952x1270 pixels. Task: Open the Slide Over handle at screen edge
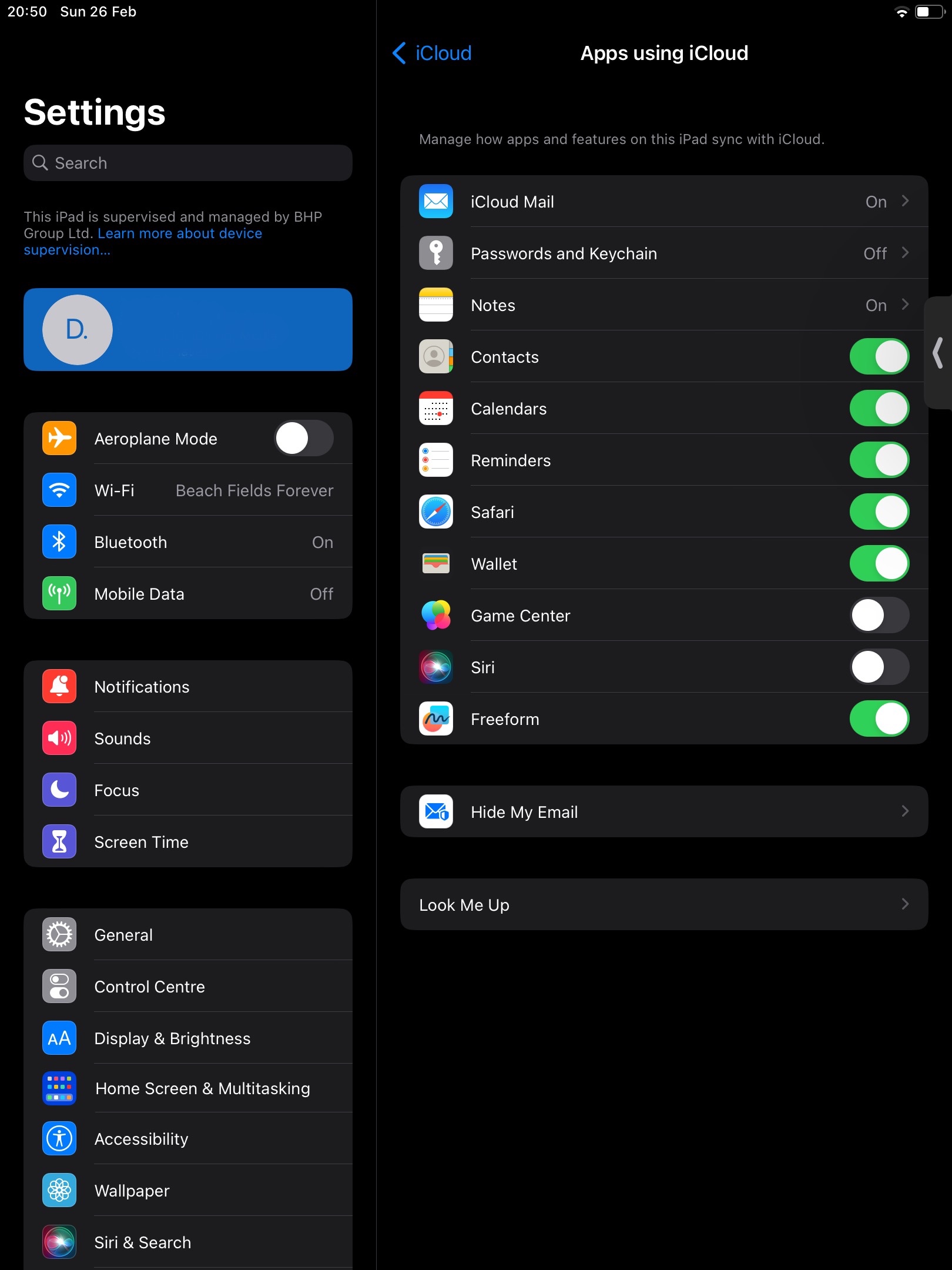point(938,353)
